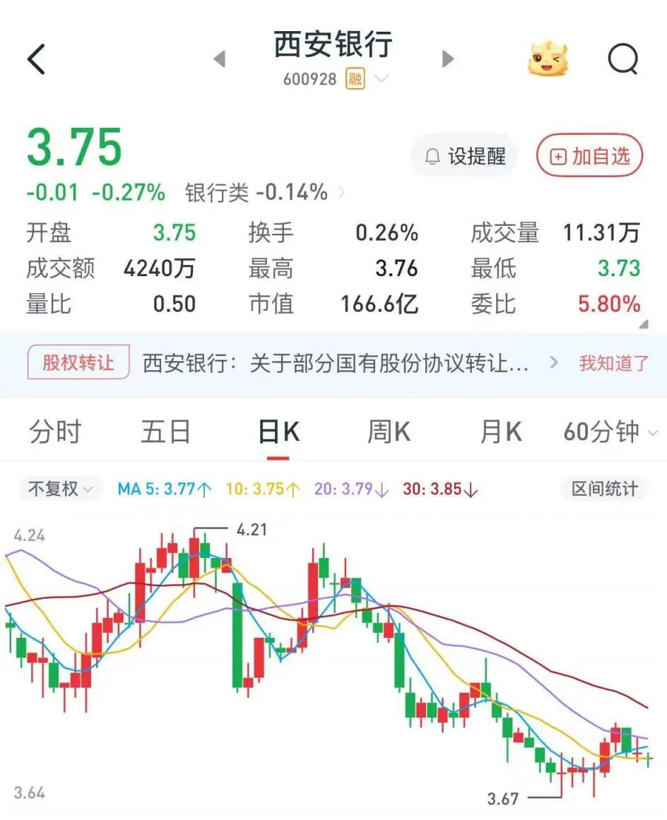
Task: Switch to the previous stock with left arrow
Action: [219, 60]
